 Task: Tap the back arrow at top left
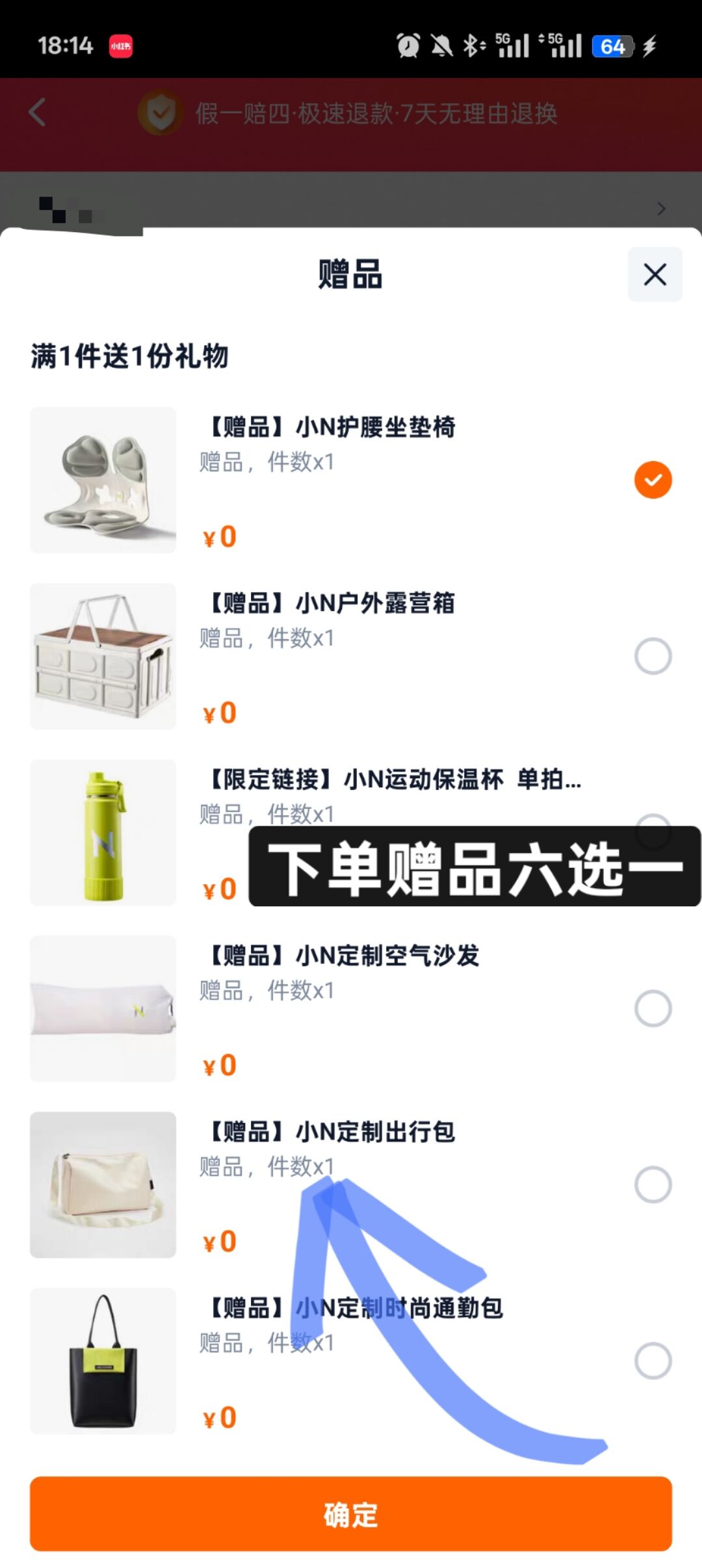[38, 112]
